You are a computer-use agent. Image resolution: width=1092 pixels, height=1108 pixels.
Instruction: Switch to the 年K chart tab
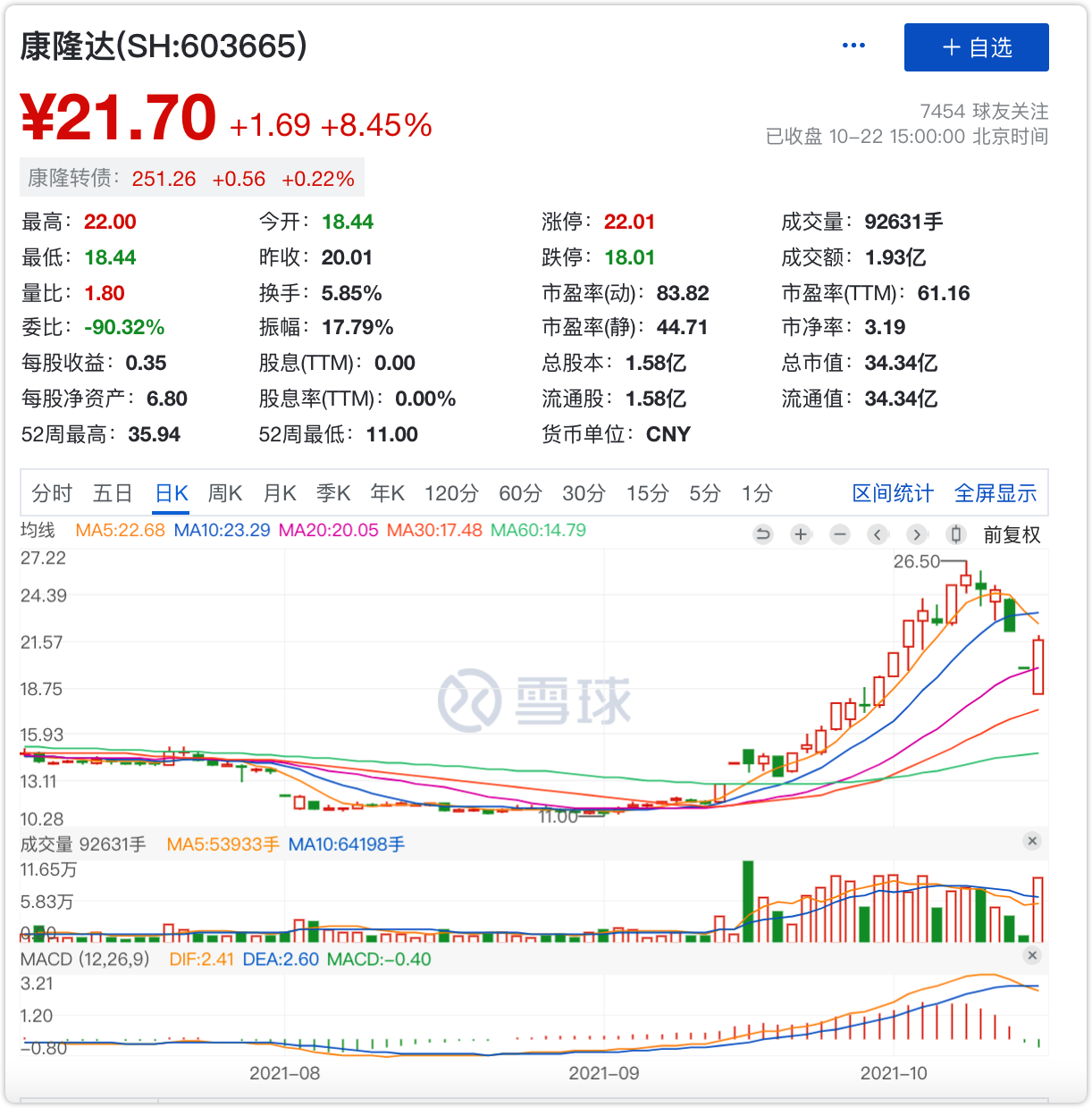tap(388, 493)
